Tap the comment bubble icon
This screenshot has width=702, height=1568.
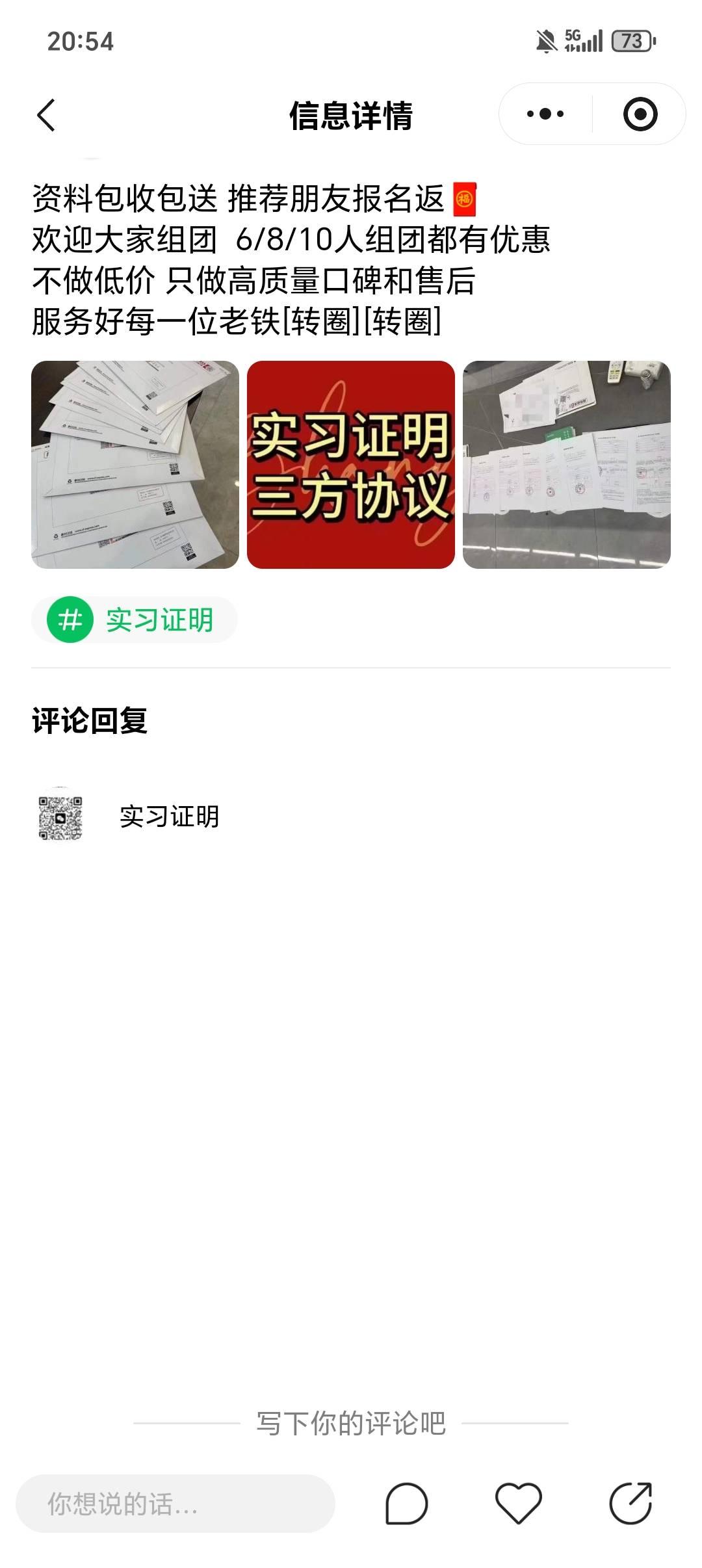coord(407,1504)
